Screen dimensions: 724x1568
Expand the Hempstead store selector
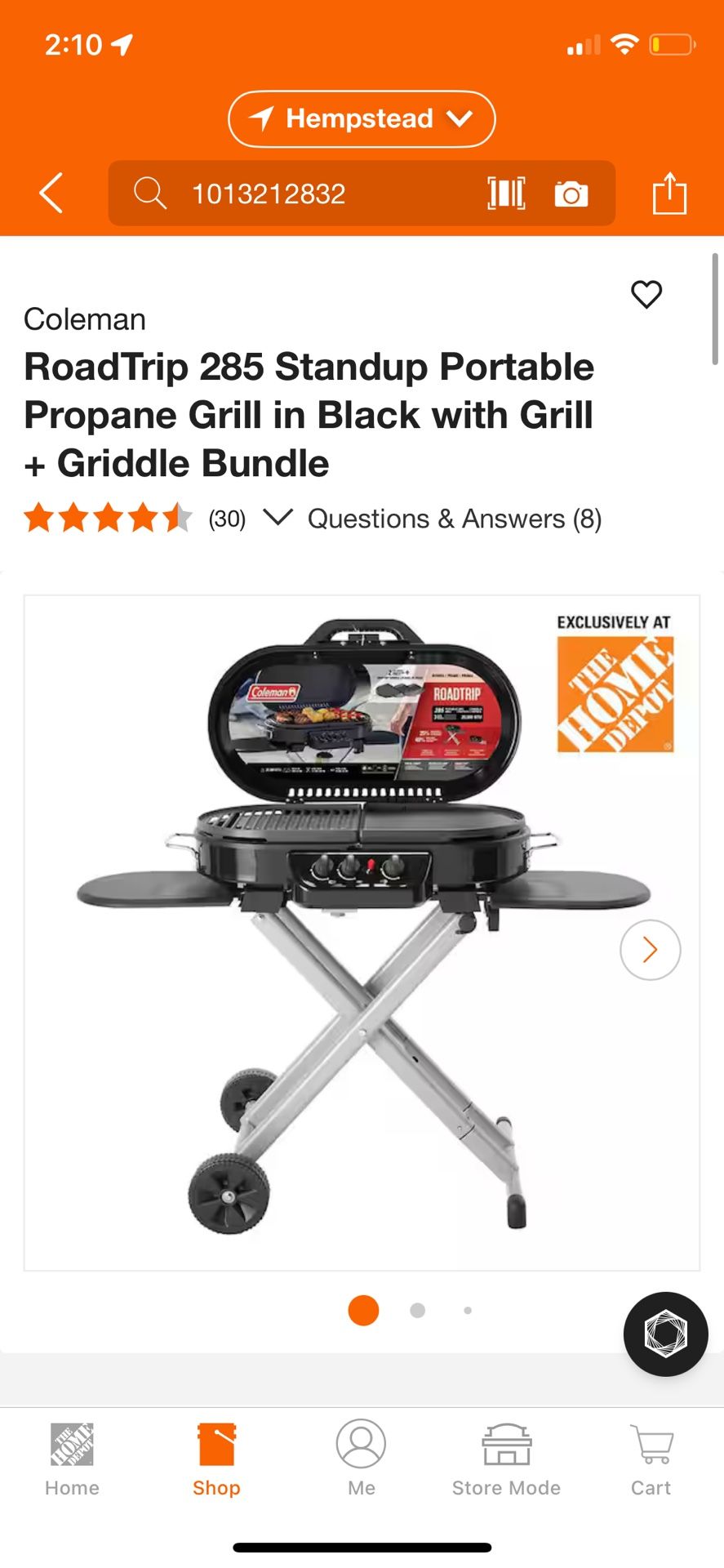point(361,118)
